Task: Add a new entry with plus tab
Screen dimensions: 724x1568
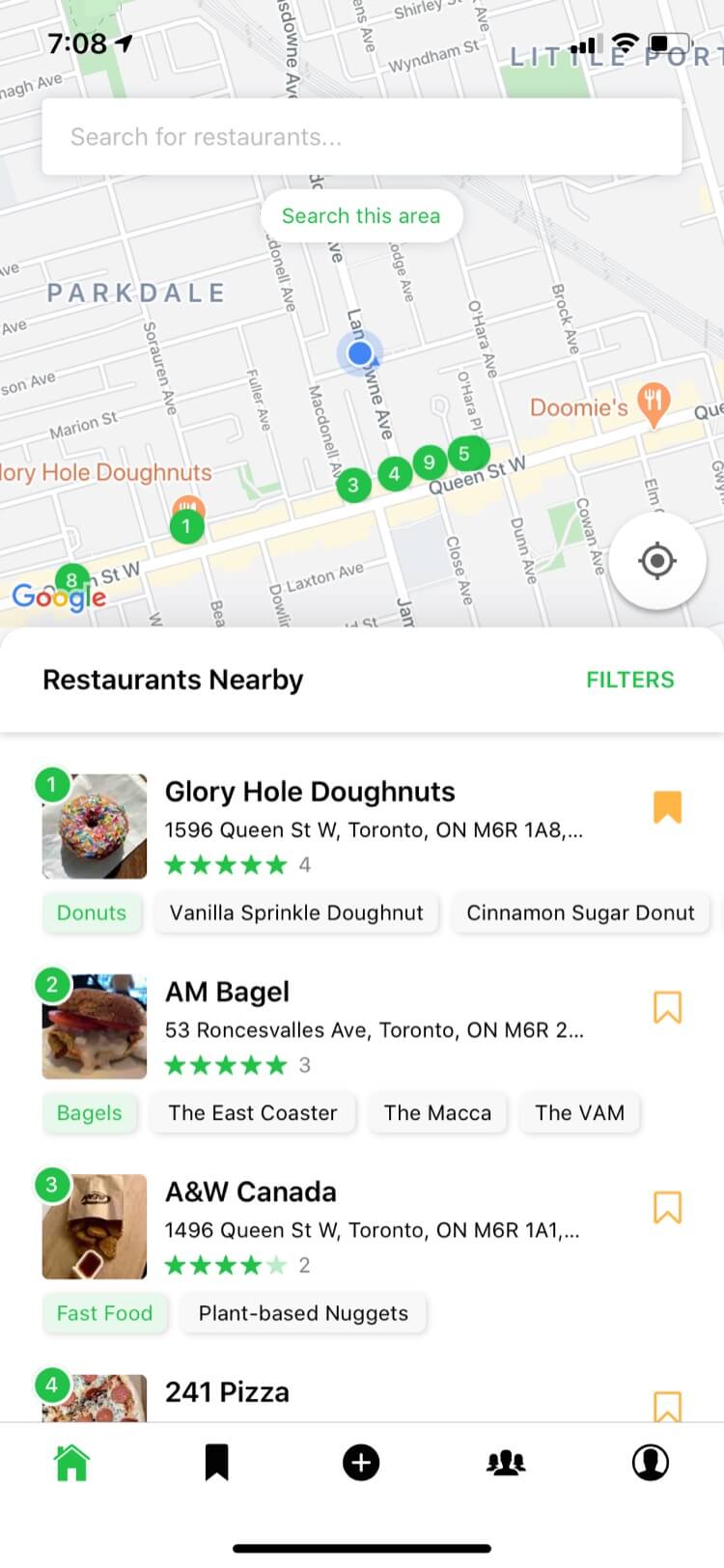Action: 361,1462
